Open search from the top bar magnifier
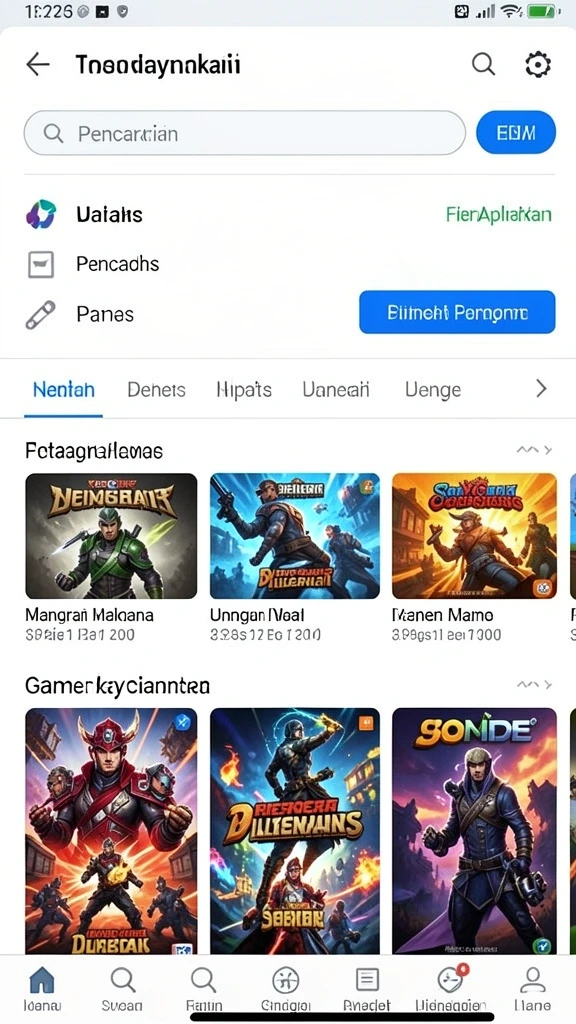Screen dimensions: 576x1024 pyautogui.click(x=483, y=64)
